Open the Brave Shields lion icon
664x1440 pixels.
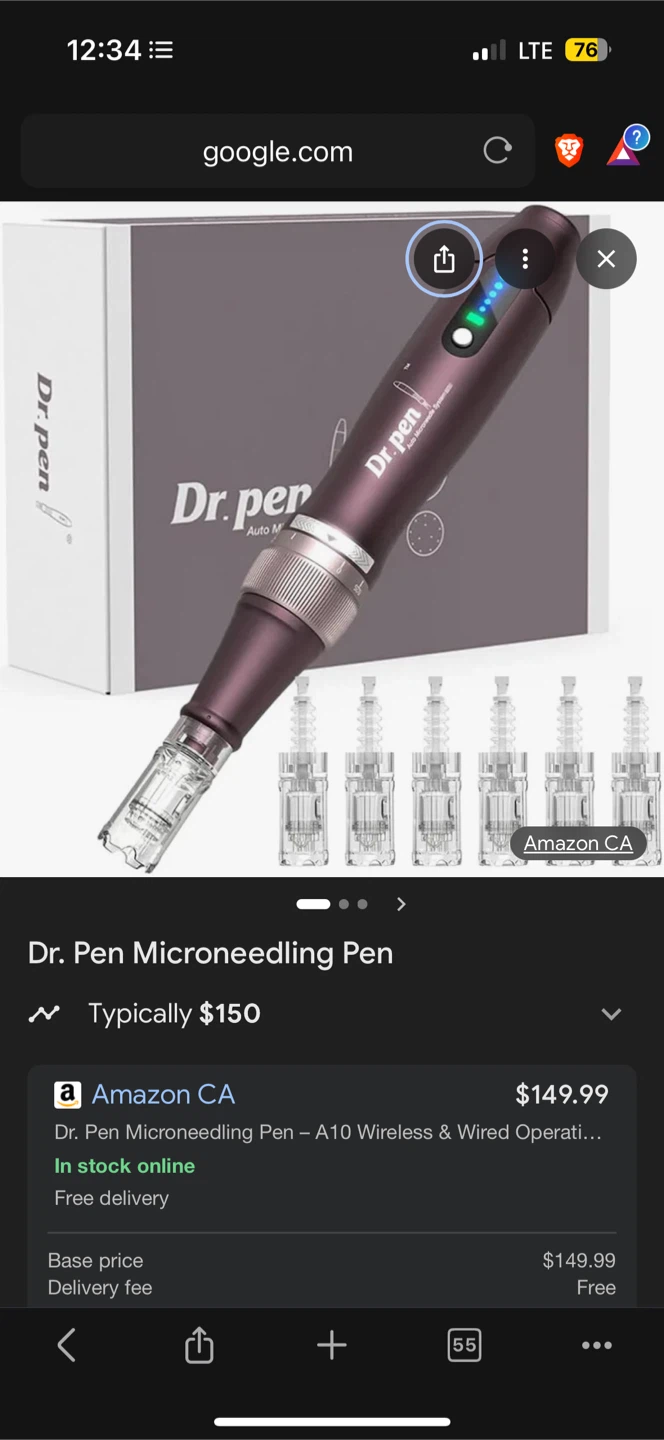[x=569, y=151]
